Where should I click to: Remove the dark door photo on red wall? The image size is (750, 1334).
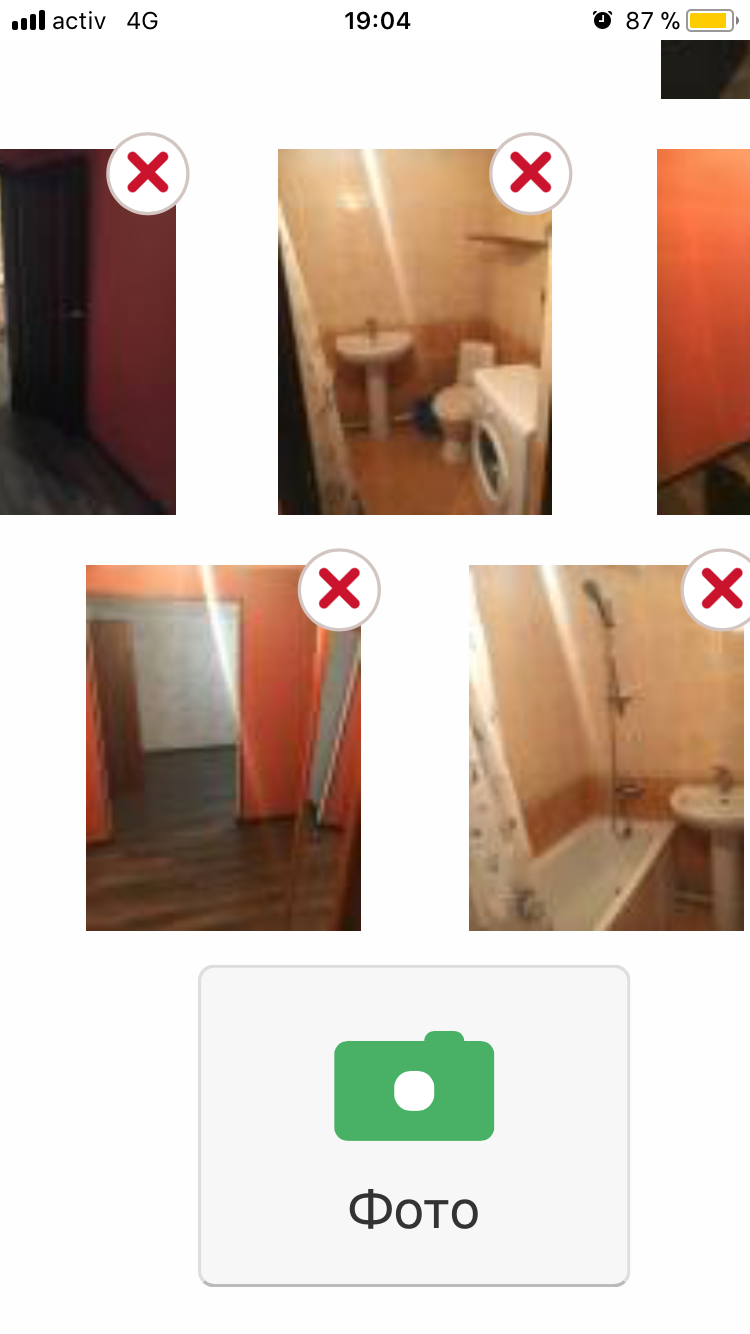[148, 174]
